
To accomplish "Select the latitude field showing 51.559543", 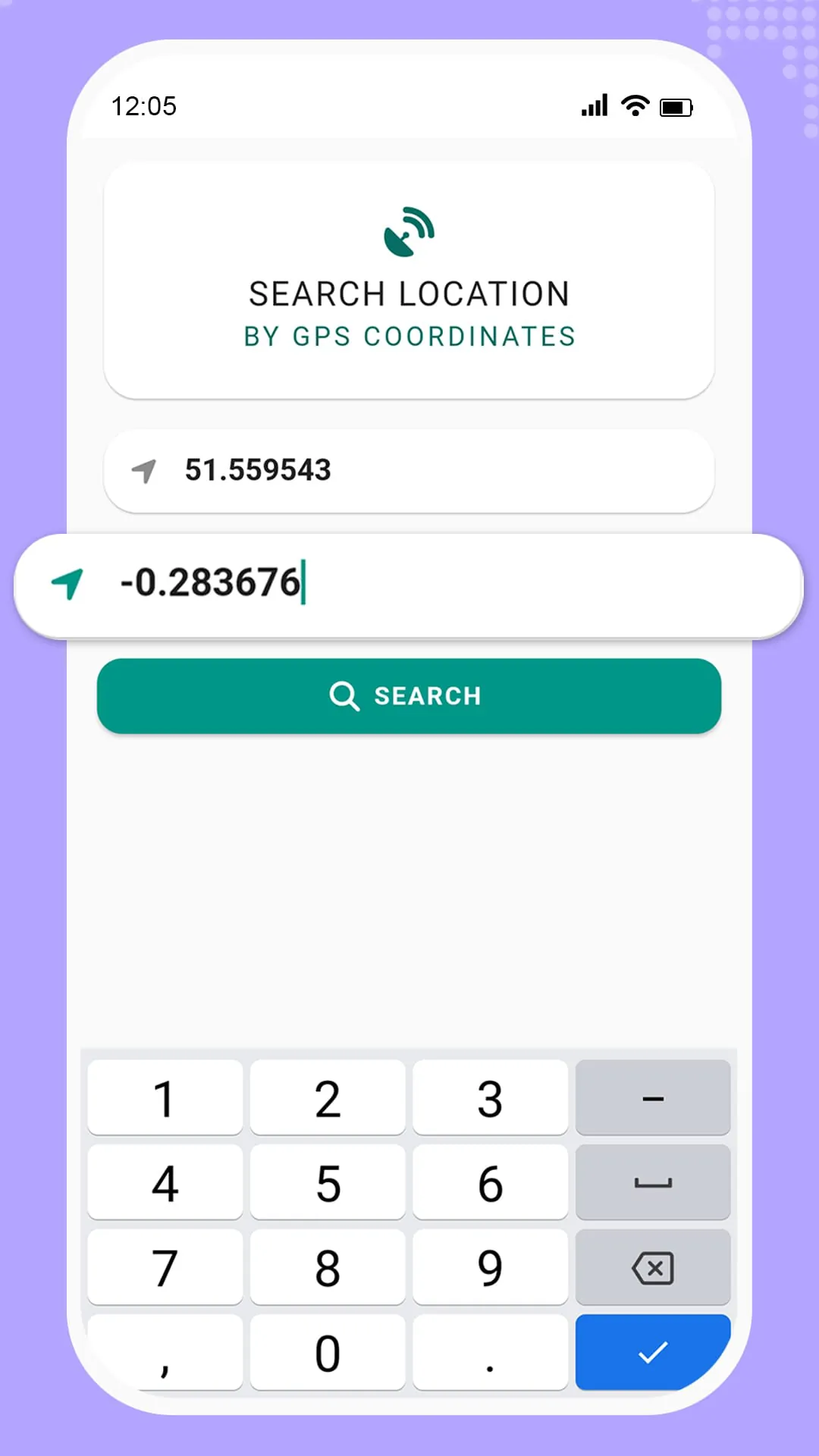I will click(409, 471).
